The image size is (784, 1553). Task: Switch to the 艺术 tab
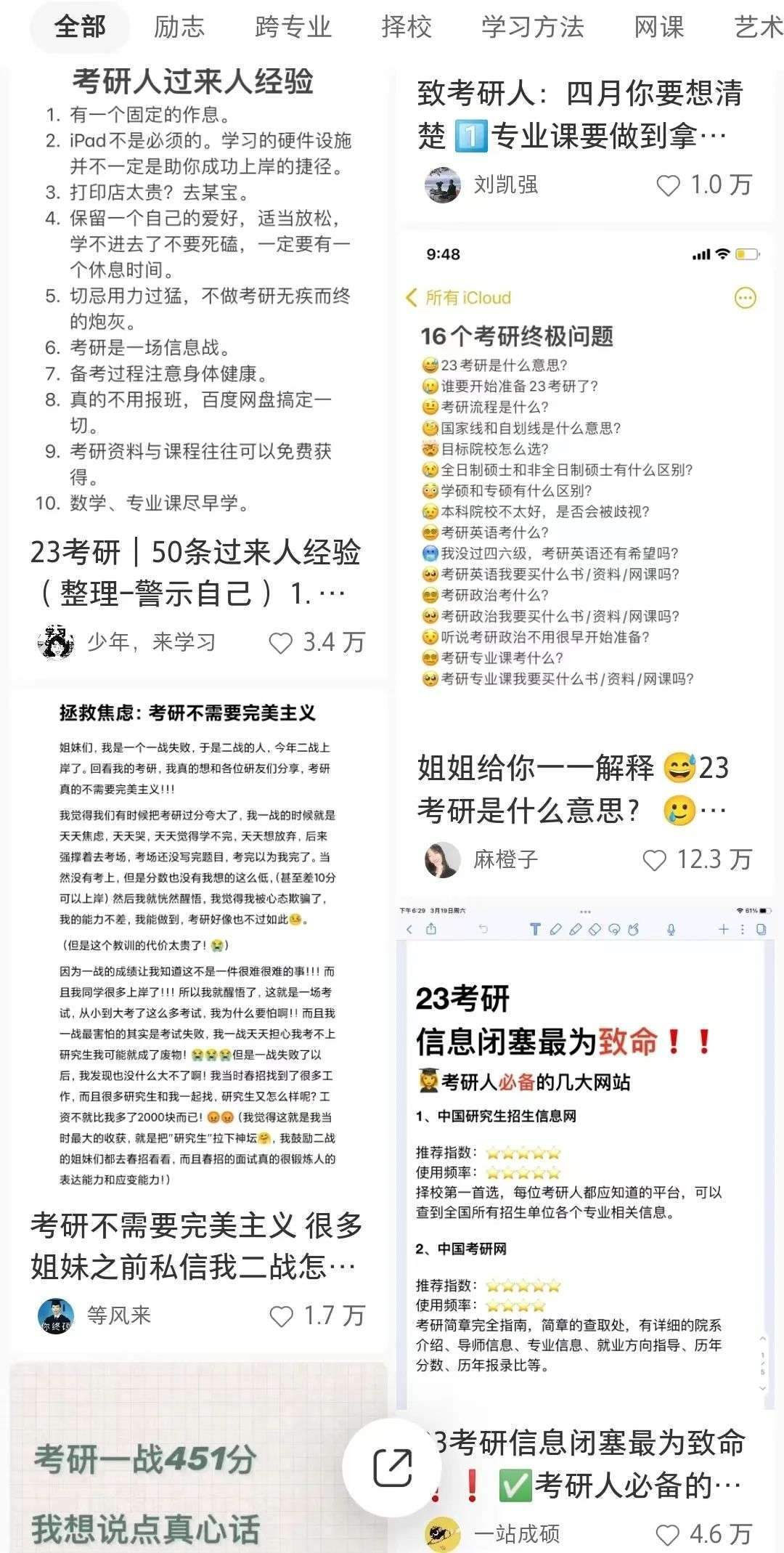click(758, 28)
